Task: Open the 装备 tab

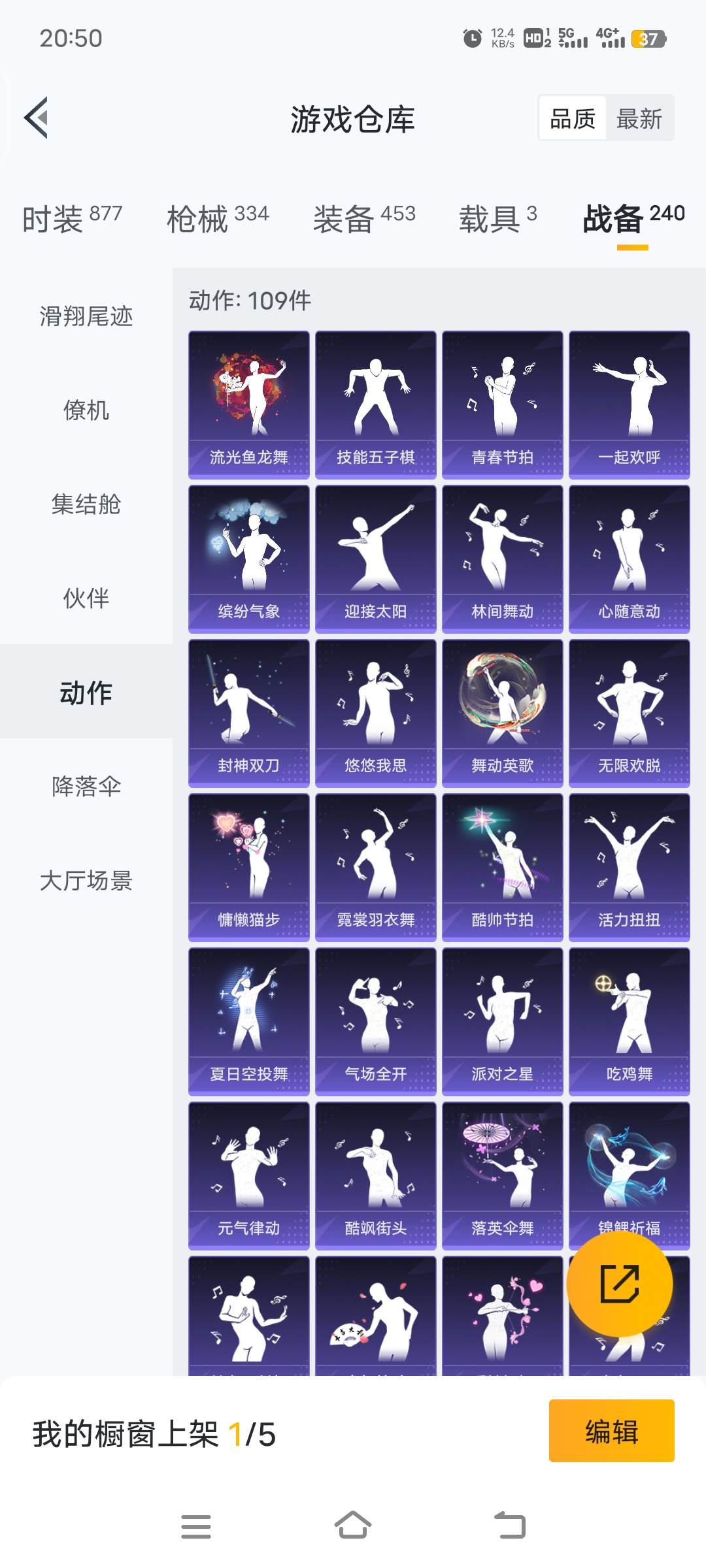Action: [x=364, y=219]
